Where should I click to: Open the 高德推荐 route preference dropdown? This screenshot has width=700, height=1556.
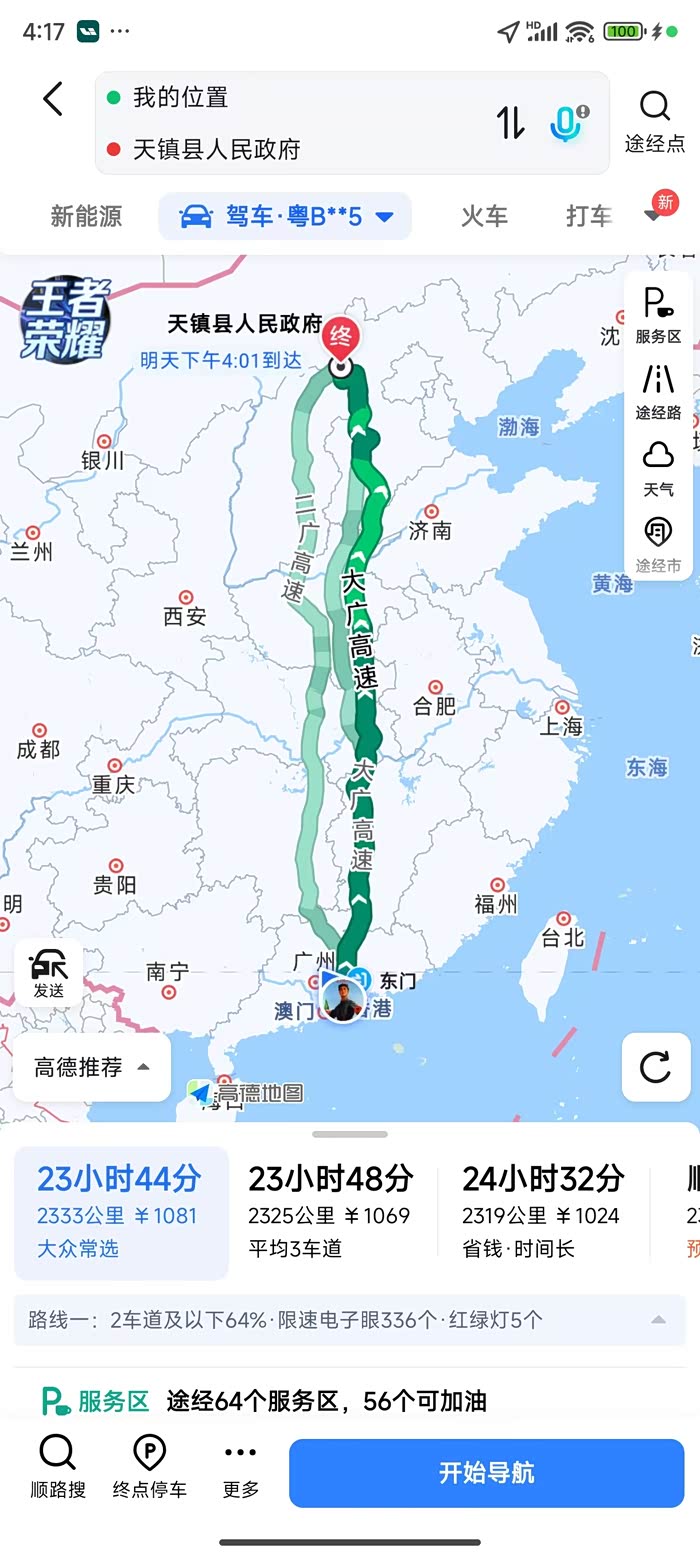click(x=92, y=1067)
